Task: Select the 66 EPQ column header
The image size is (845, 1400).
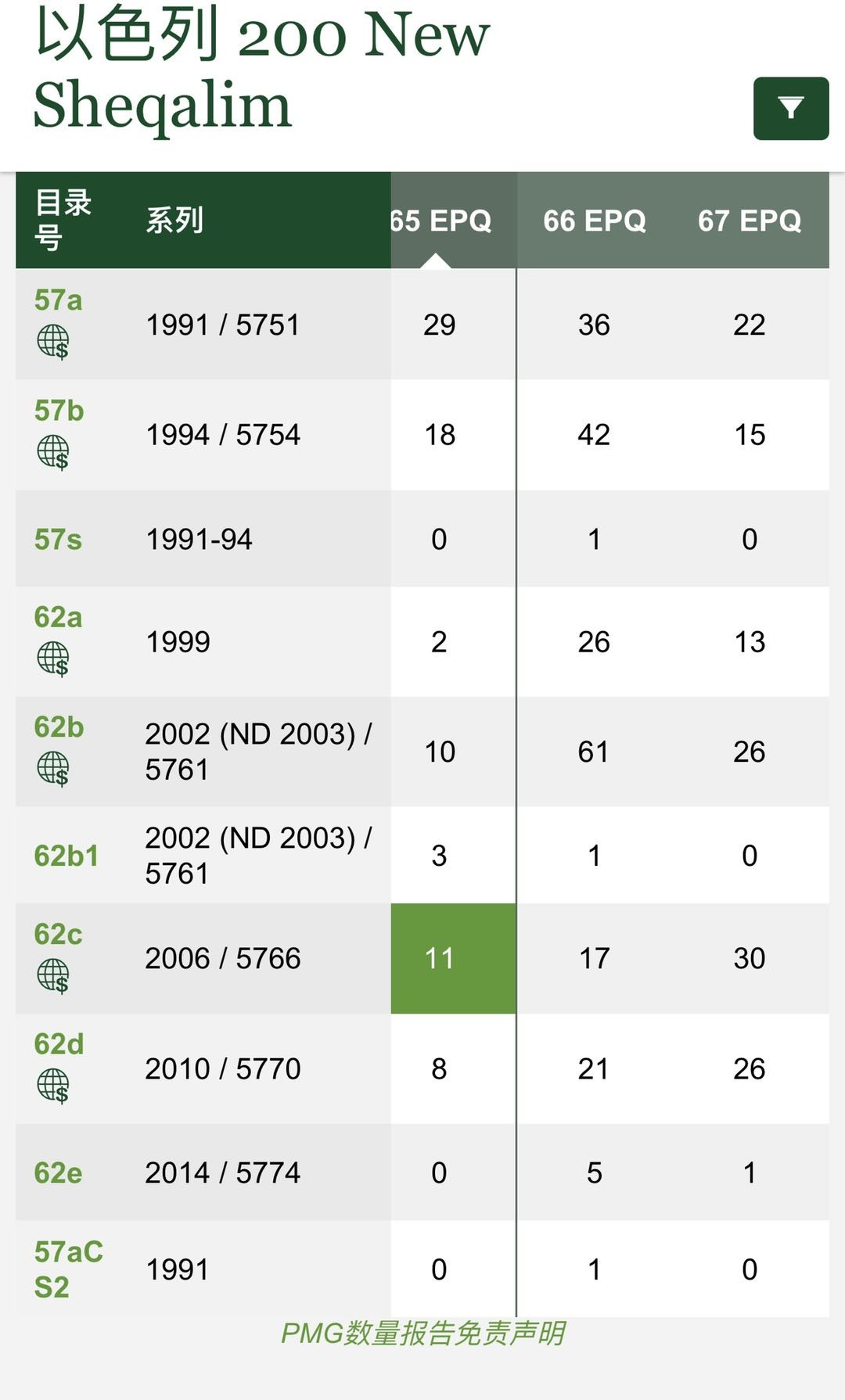Action: pos(595,221)
